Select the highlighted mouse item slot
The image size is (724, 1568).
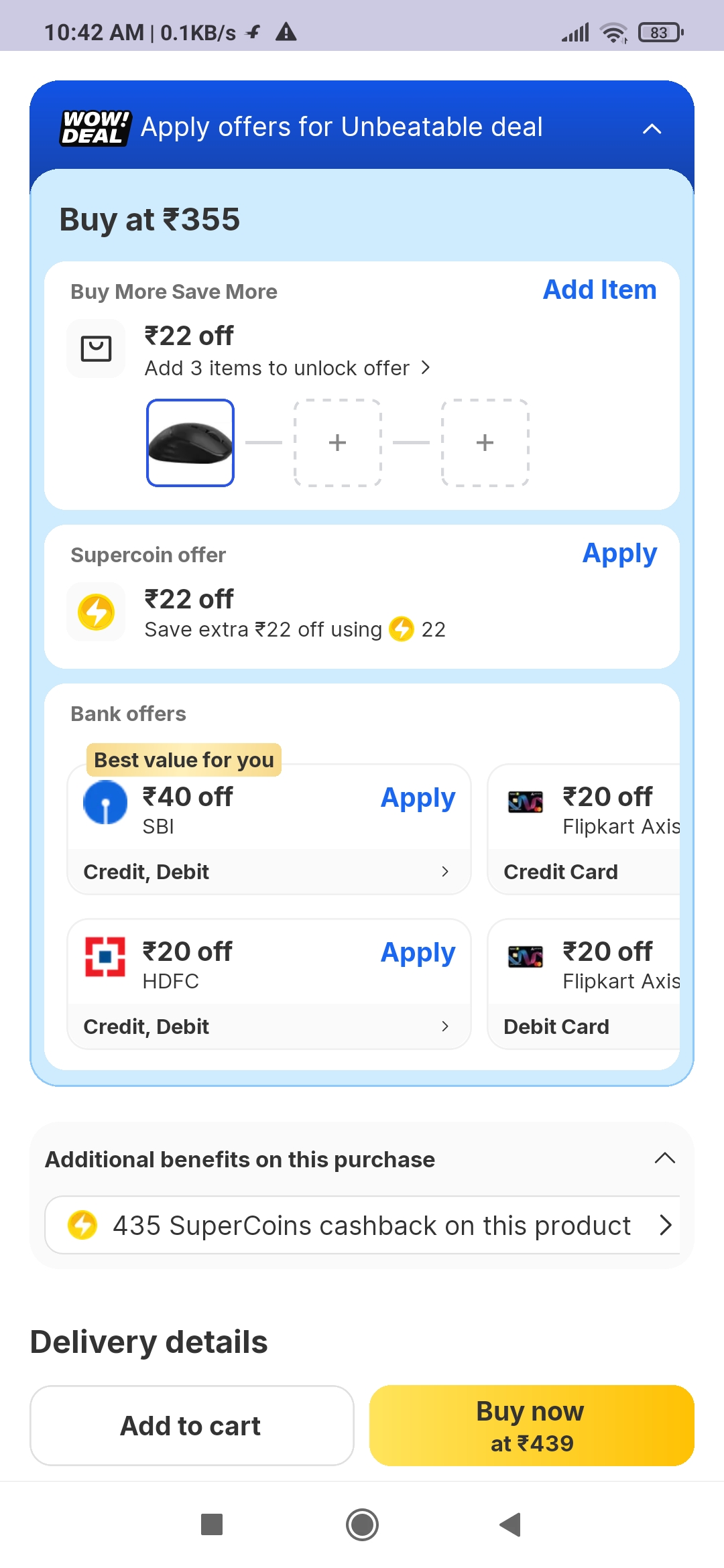click(x=190, y=442)
